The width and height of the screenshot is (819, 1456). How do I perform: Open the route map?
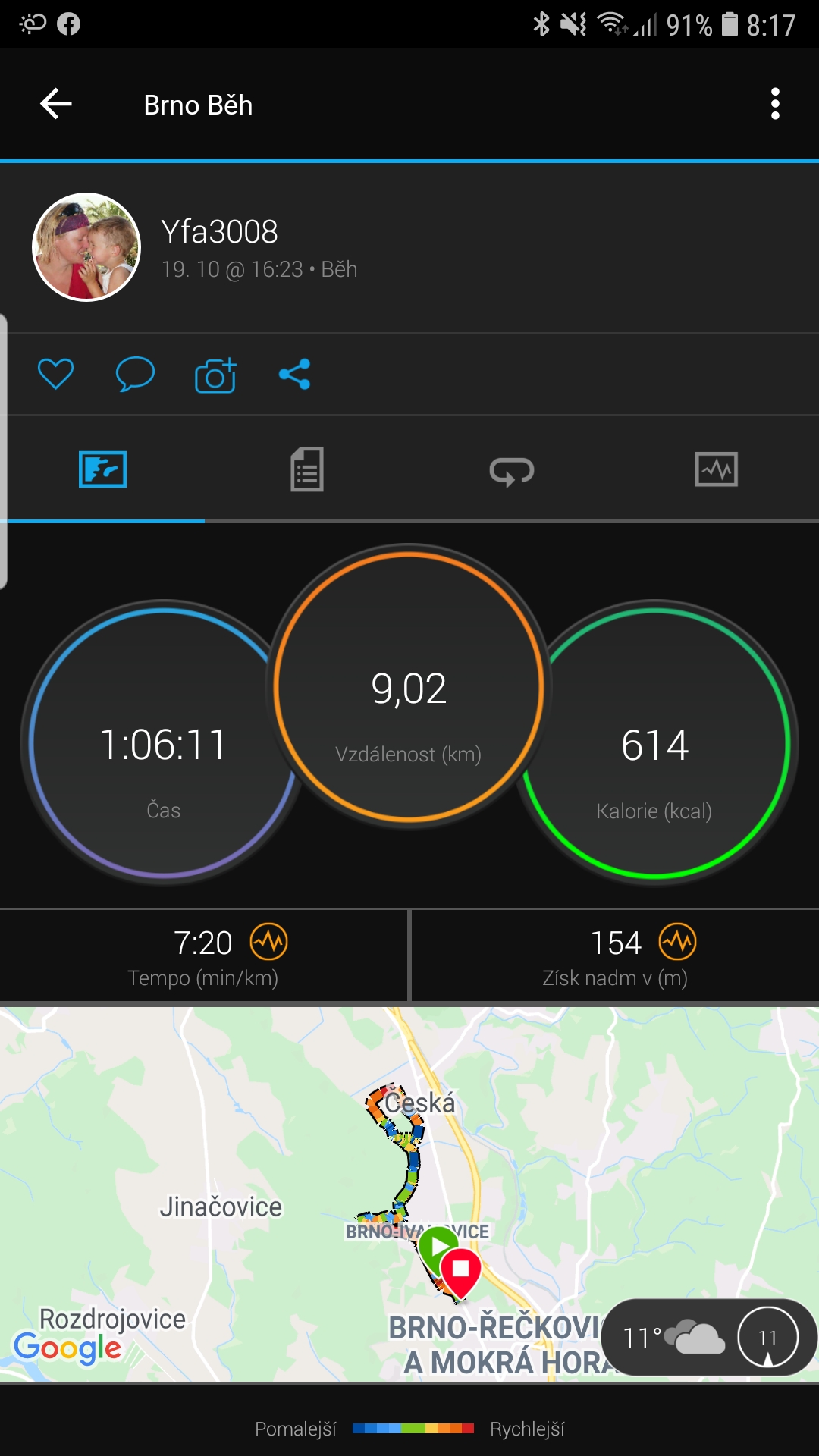pos(409,1194)
